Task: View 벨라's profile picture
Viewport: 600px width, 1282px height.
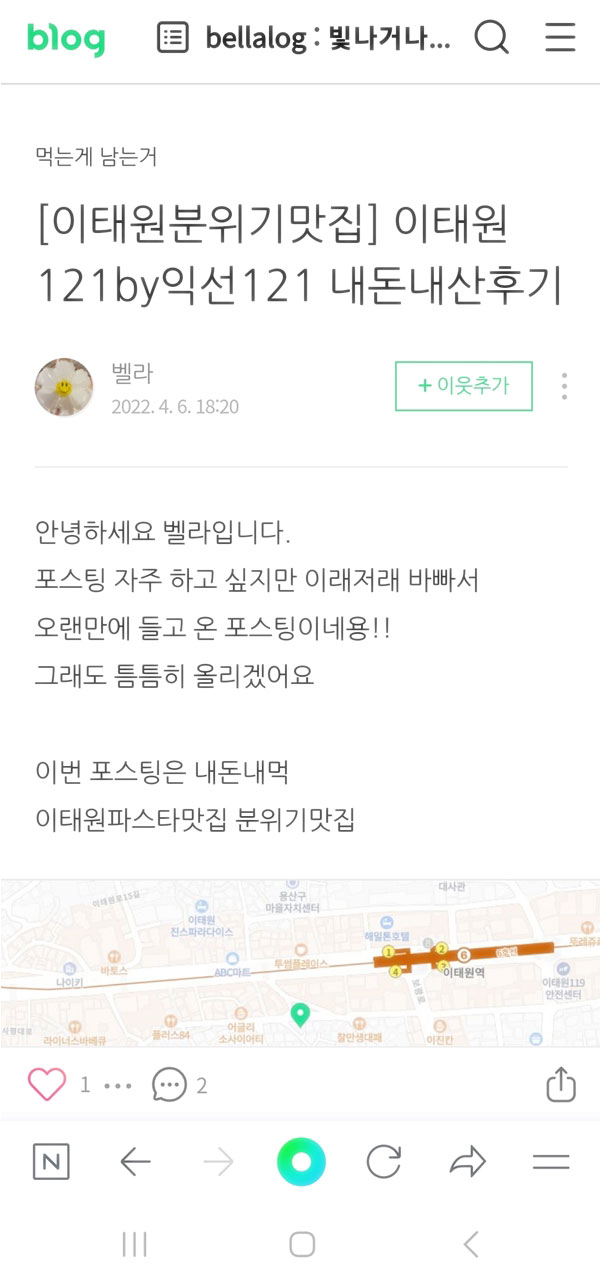Action: pos(64,387)
